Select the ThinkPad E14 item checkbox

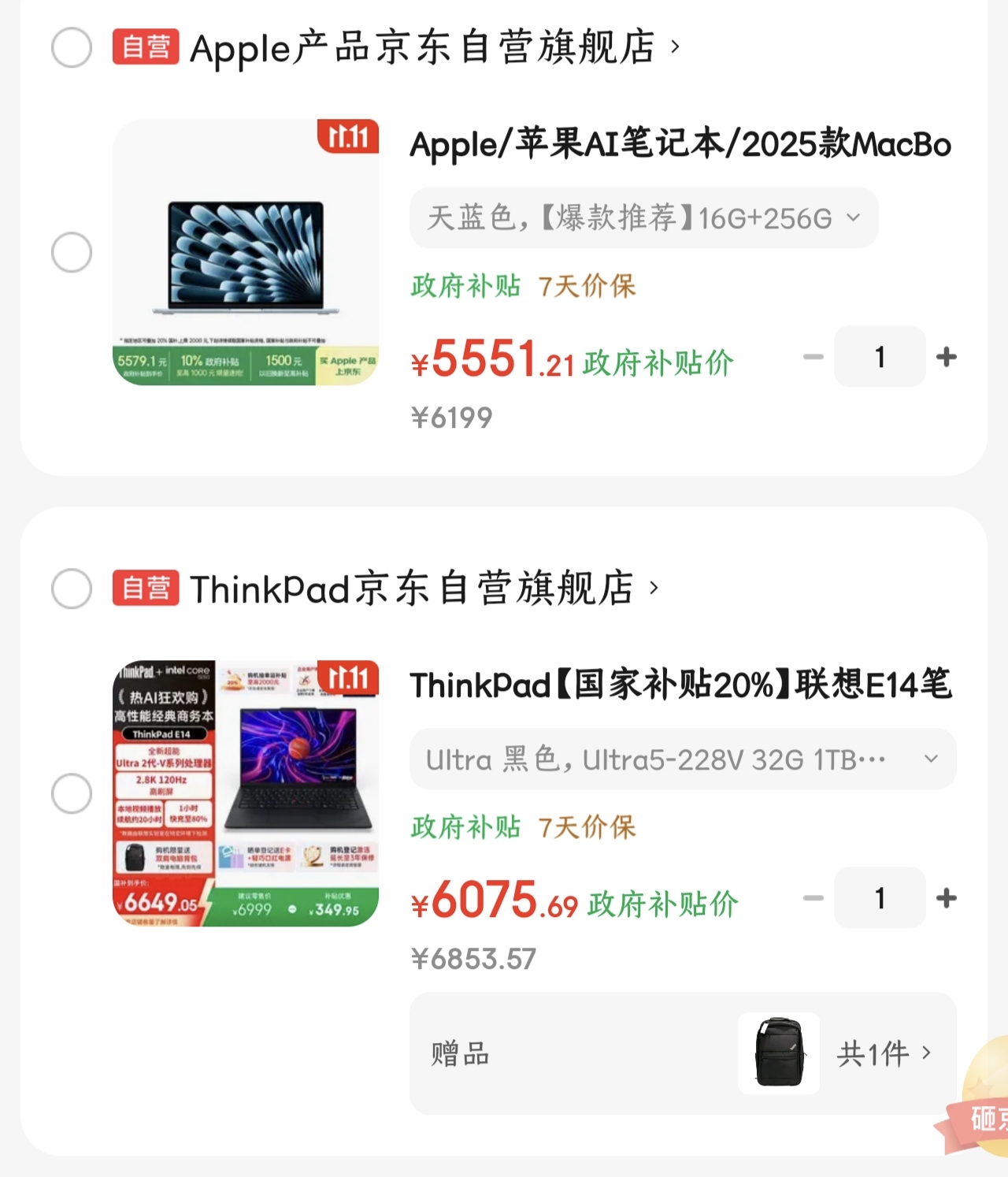[72, 793]
